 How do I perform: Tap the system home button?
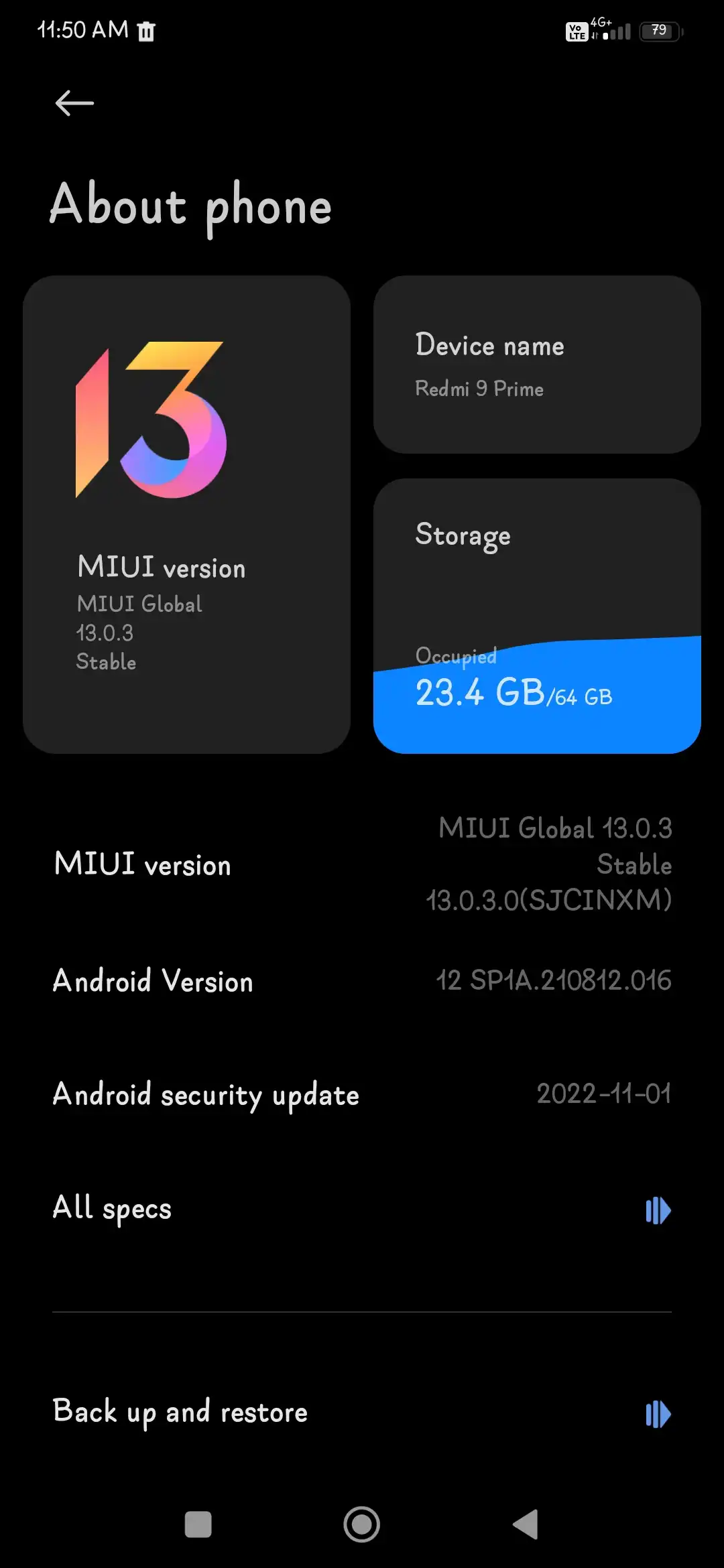(362, 1524)
